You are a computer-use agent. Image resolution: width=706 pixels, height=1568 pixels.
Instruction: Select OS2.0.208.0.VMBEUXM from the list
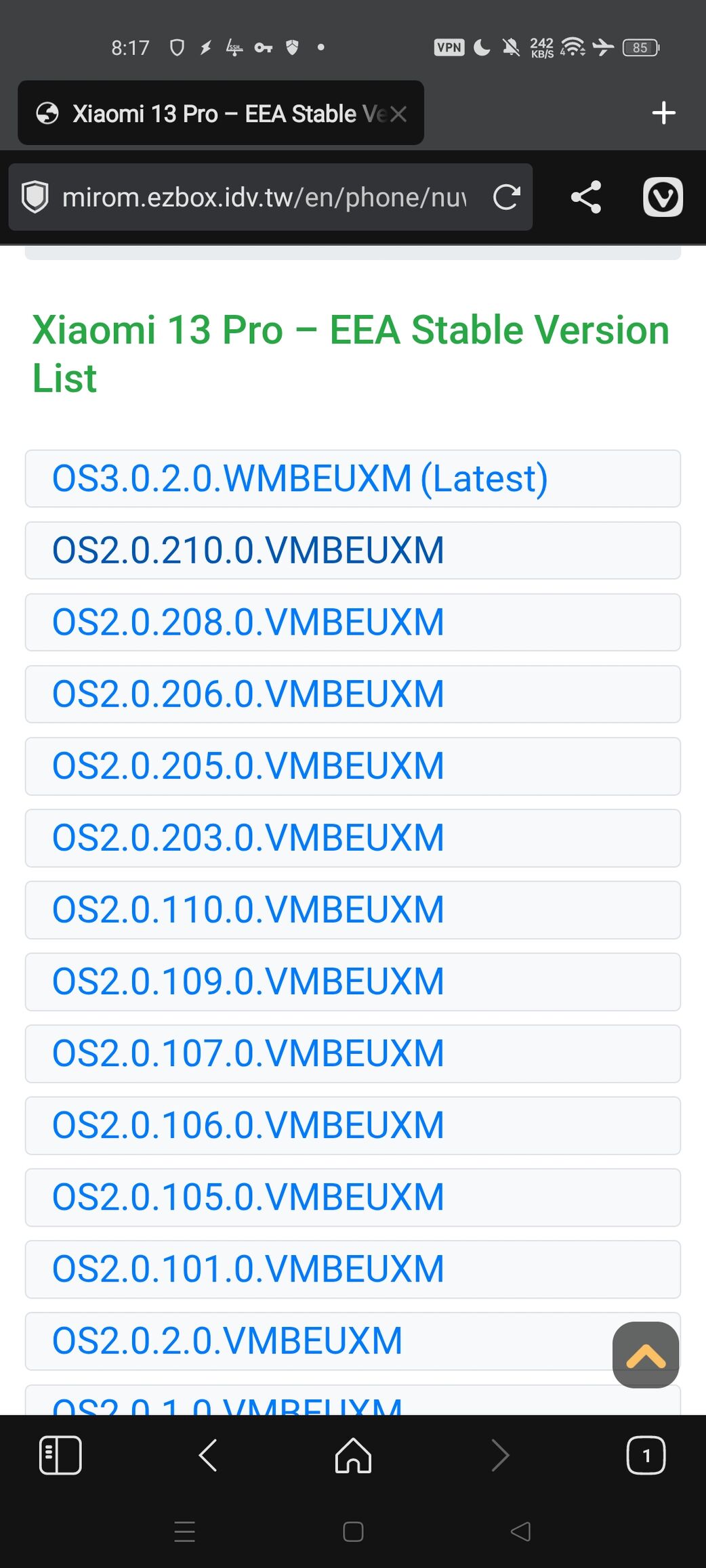click(x=248, y=622)
